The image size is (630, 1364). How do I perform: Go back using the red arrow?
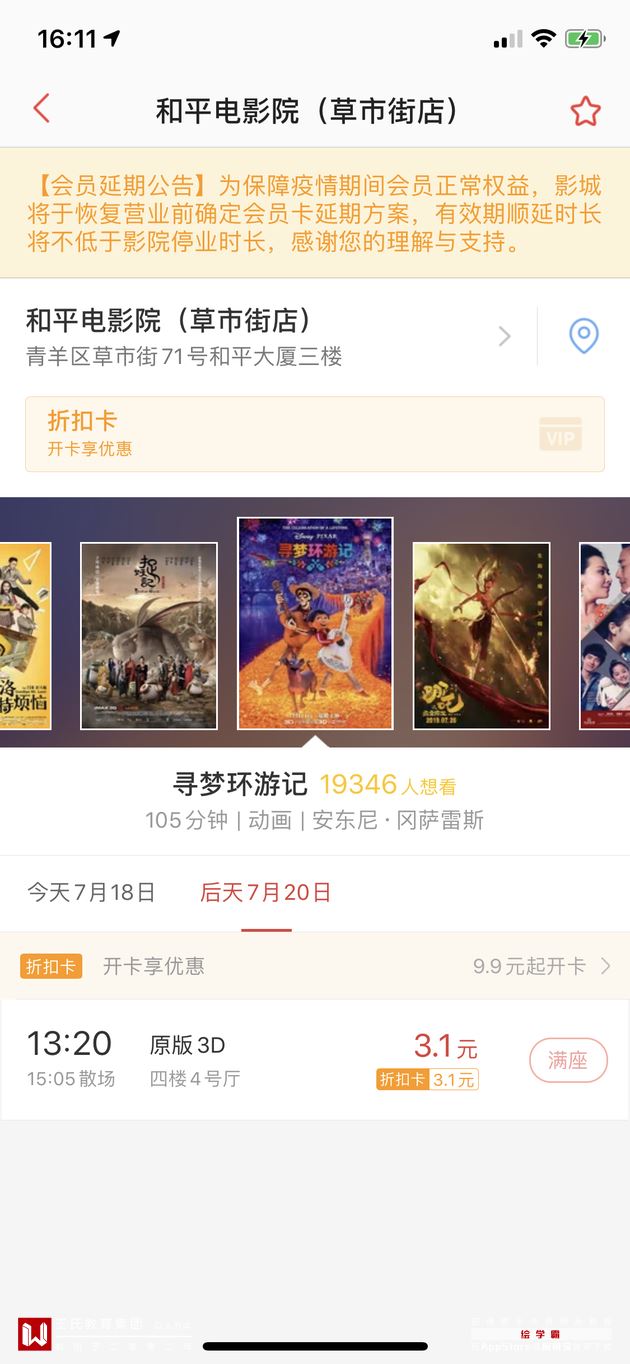pyautogui.click(x=41, y=109)
